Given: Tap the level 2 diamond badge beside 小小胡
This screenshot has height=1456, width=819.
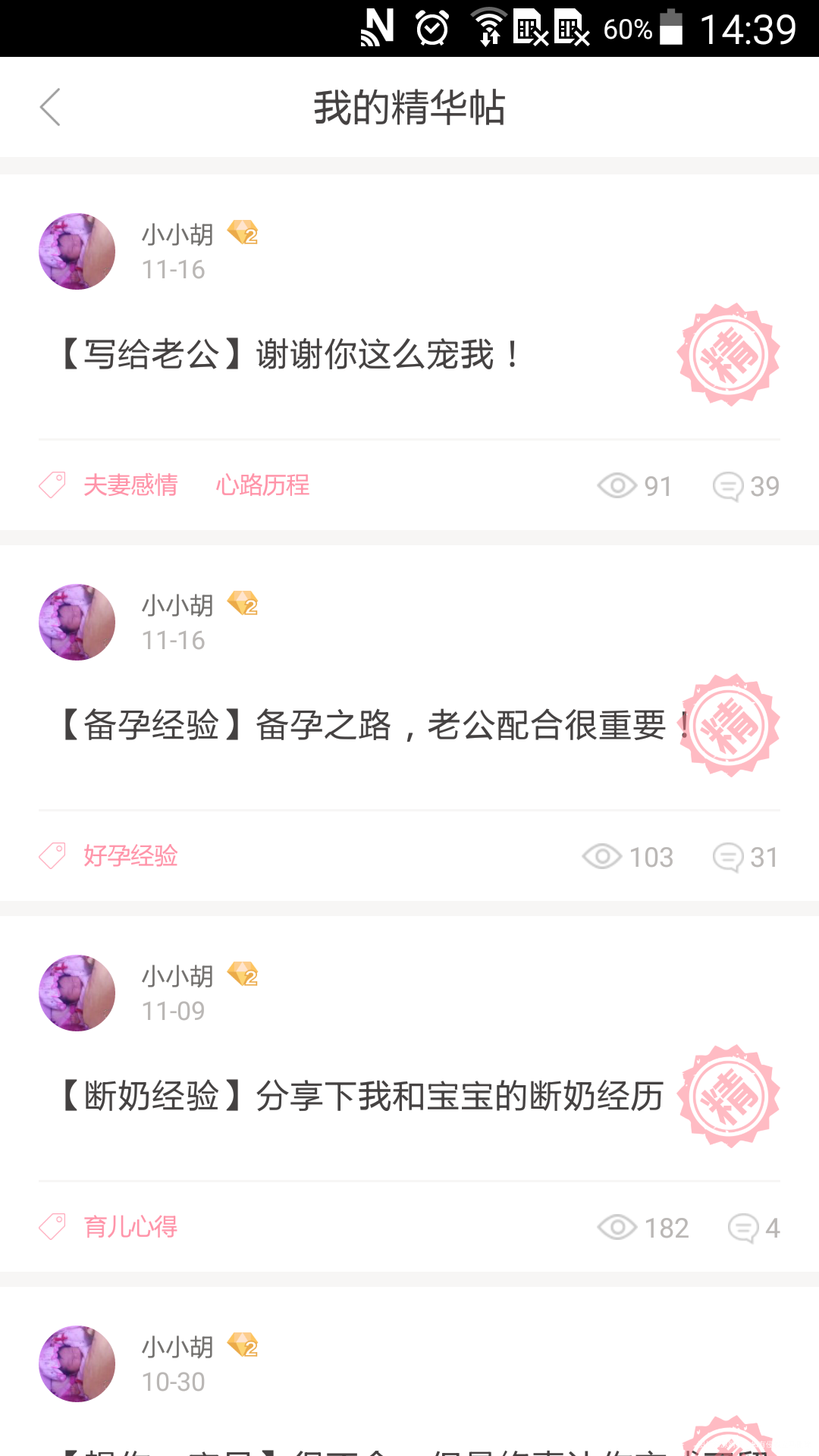Looking at the screenshot, I should [x=243, y=233].
